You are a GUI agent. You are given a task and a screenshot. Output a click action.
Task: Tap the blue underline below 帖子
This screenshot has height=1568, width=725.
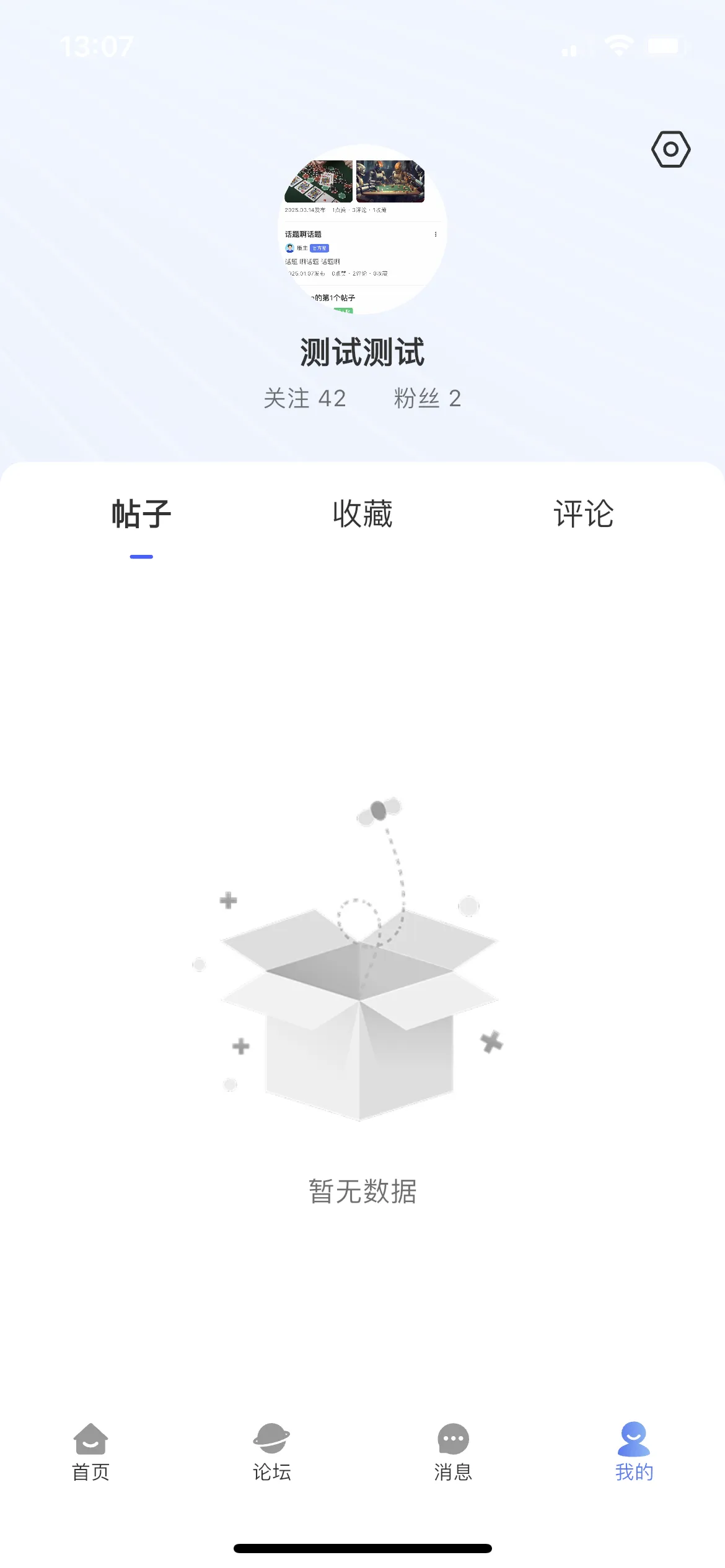[x=141, y=556]
